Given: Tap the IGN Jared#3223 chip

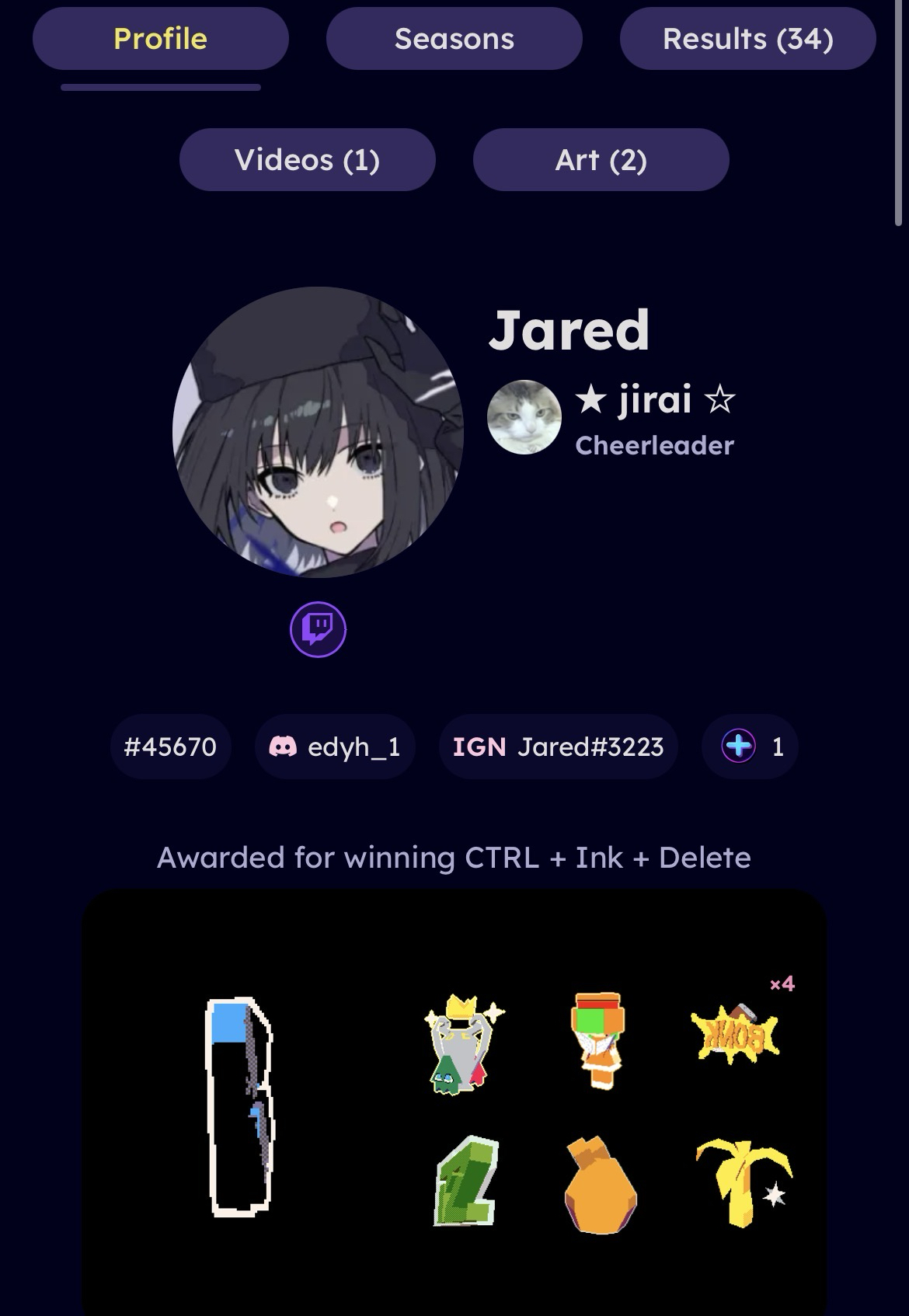Looking at the screenshot, I should 558,747.
